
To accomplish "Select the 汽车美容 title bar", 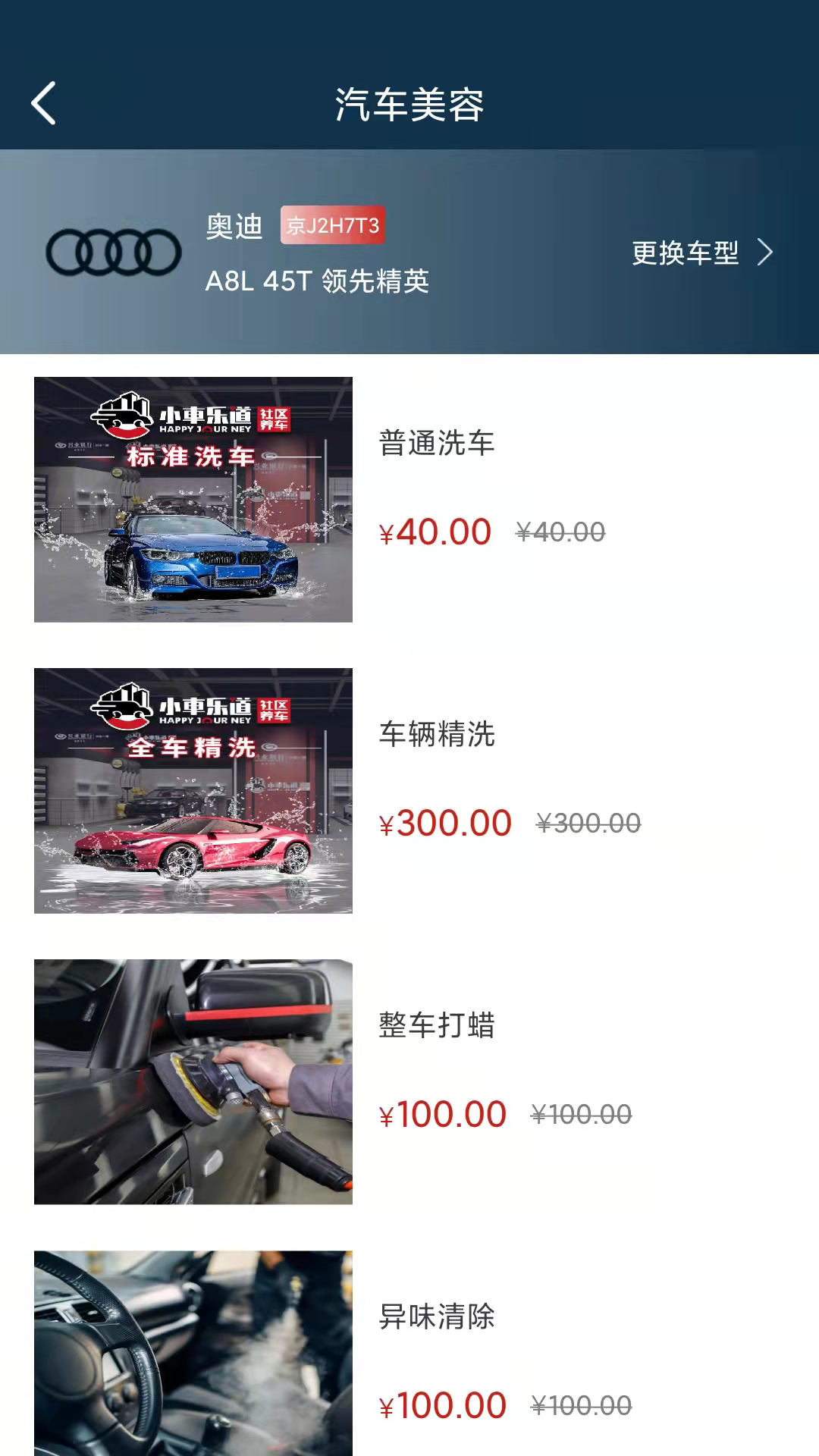I will click(x=409, y=104).
